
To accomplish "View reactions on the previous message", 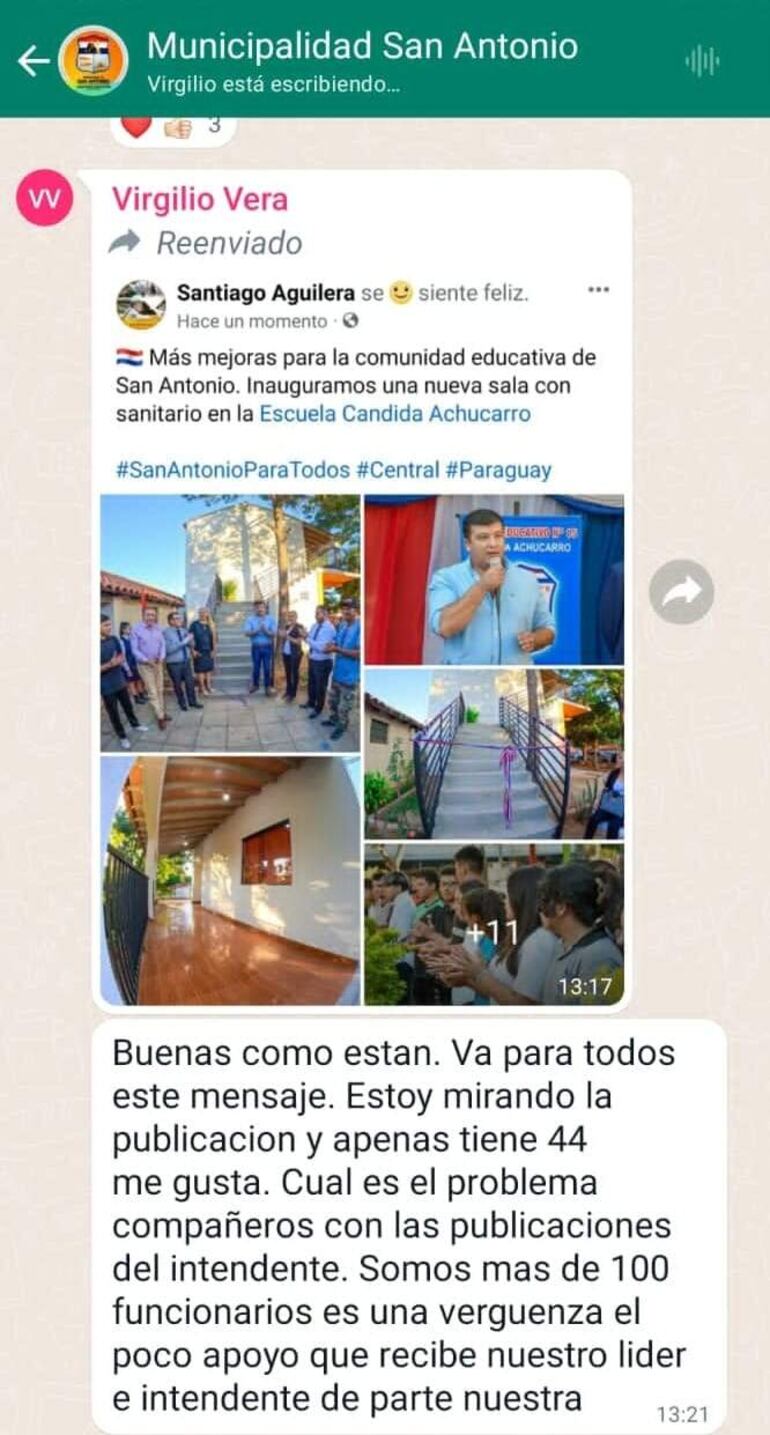I will point(172,128).
